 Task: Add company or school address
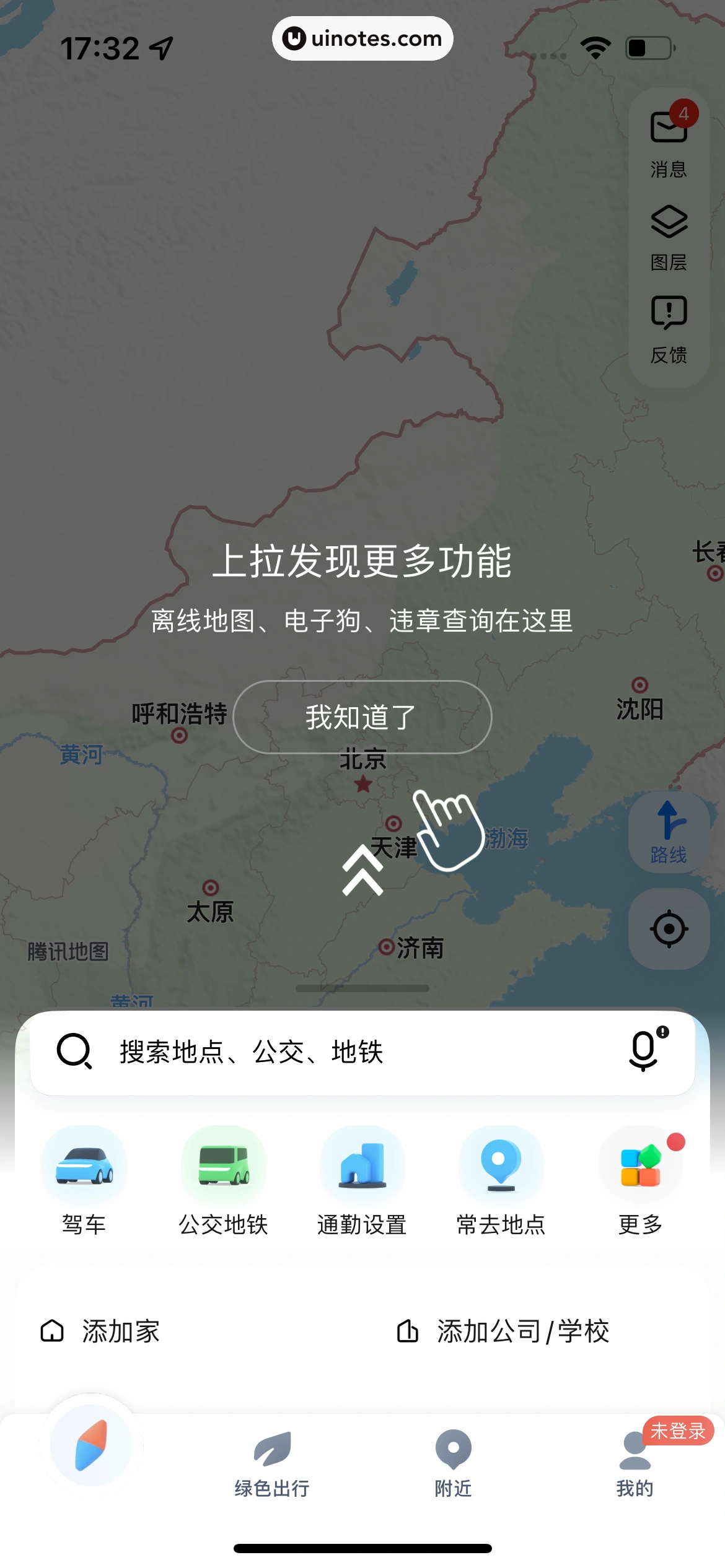(502, 1331)
